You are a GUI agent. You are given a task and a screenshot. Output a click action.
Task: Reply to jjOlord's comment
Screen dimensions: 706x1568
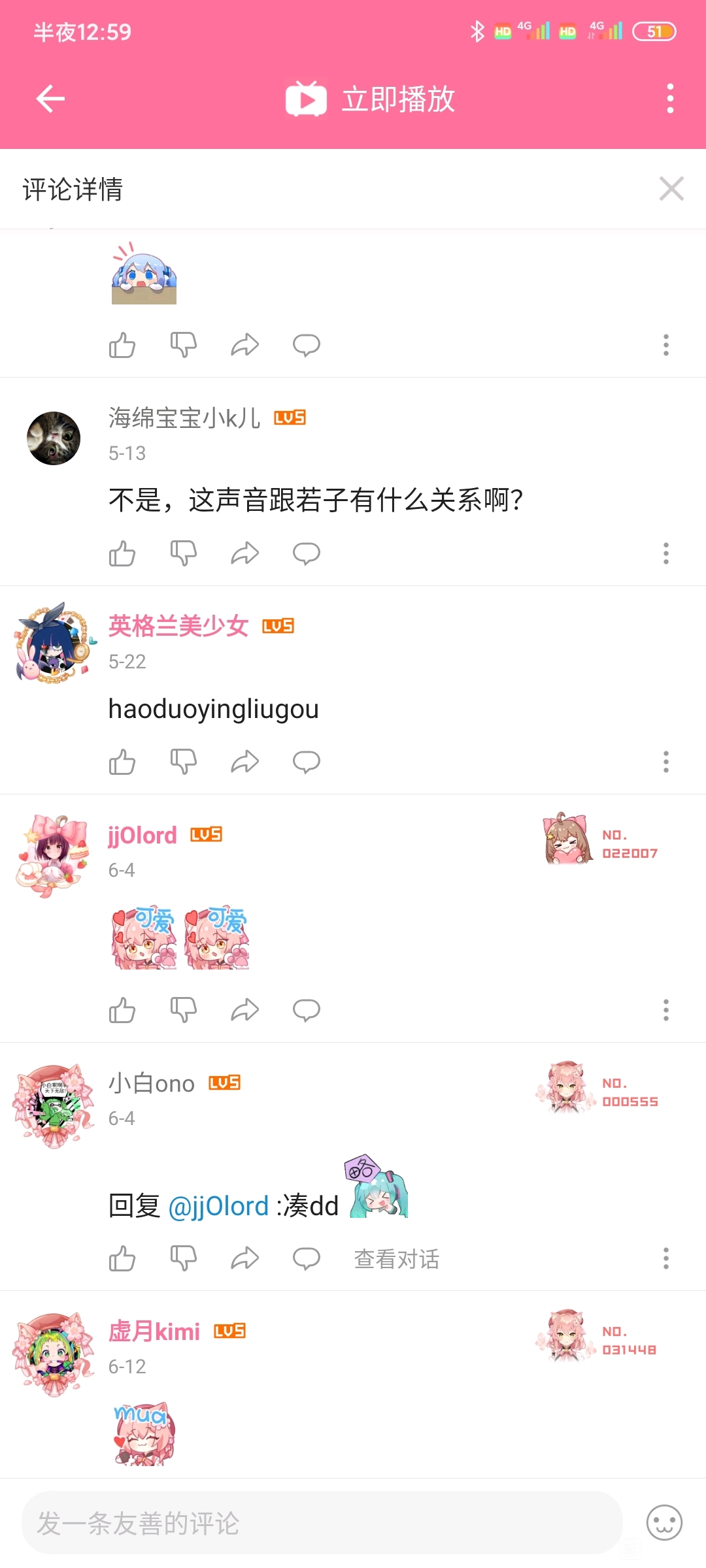point(306,1010)
